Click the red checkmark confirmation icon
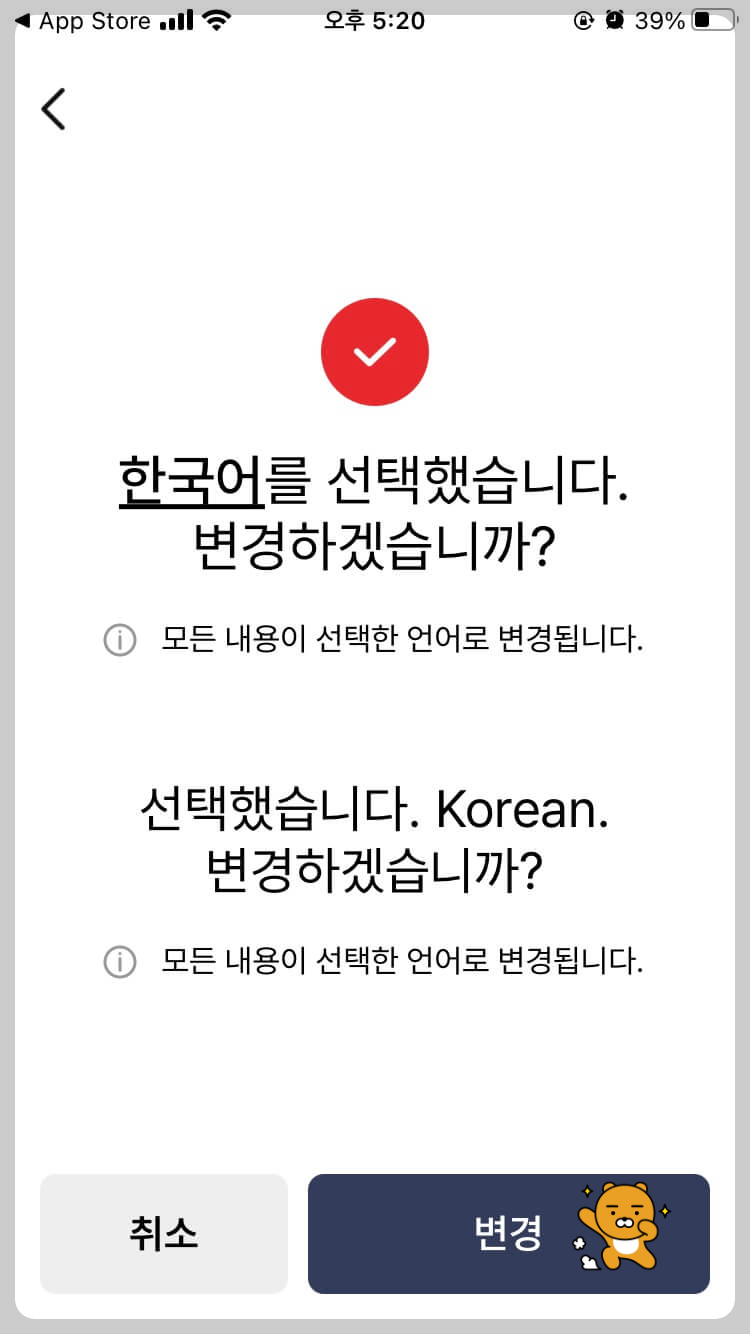The image size is (750, 1334). pyautogui.click(x=375, y=351)
